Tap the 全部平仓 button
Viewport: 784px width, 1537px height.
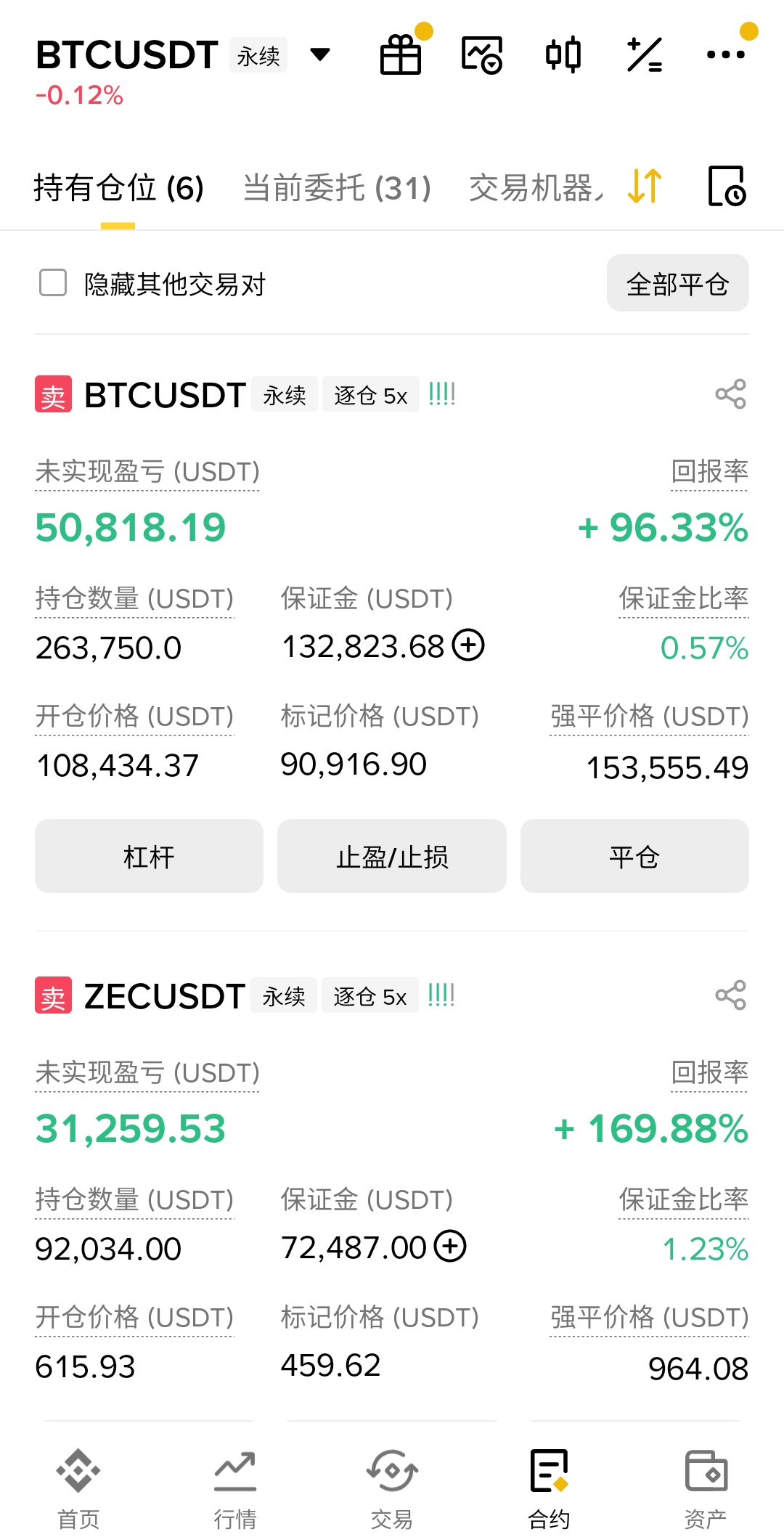point(677,283)
